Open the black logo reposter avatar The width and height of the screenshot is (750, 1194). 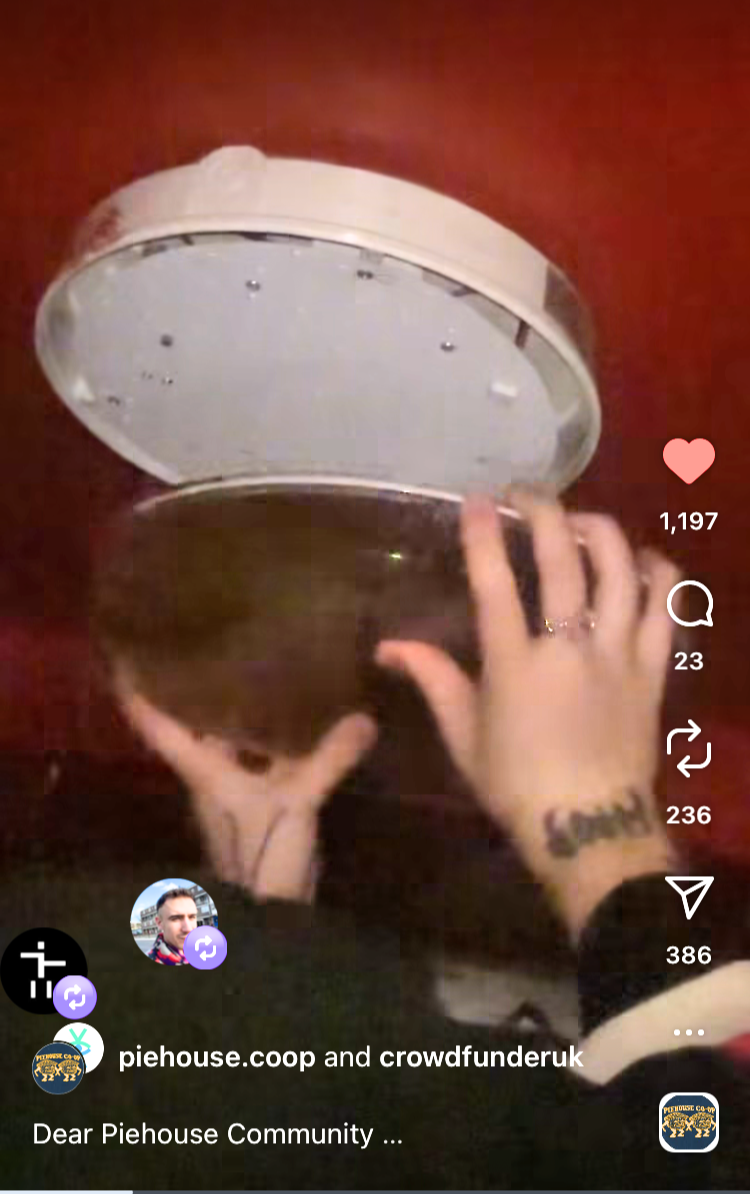[x=42, y=970]
